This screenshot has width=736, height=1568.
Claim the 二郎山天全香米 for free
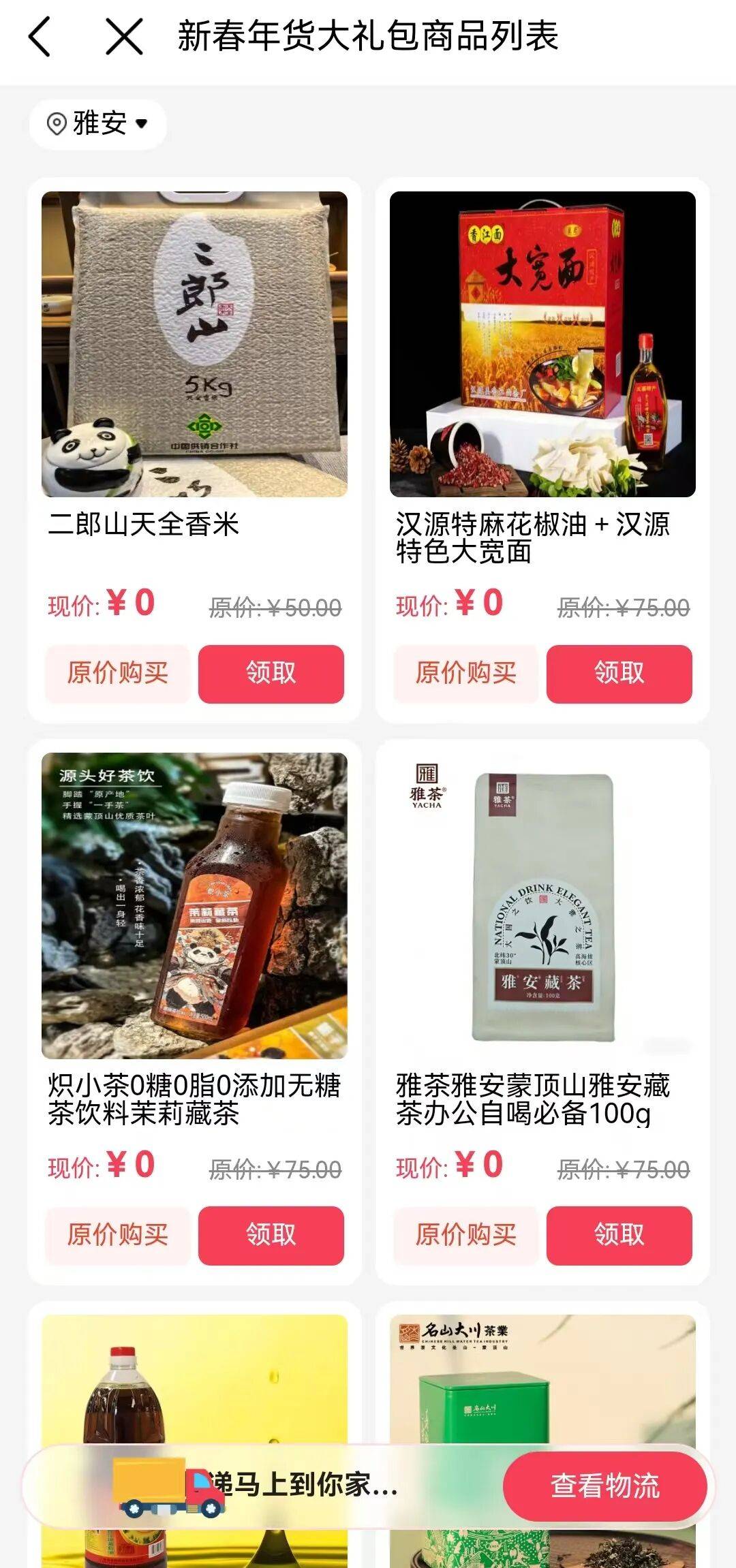271,673
